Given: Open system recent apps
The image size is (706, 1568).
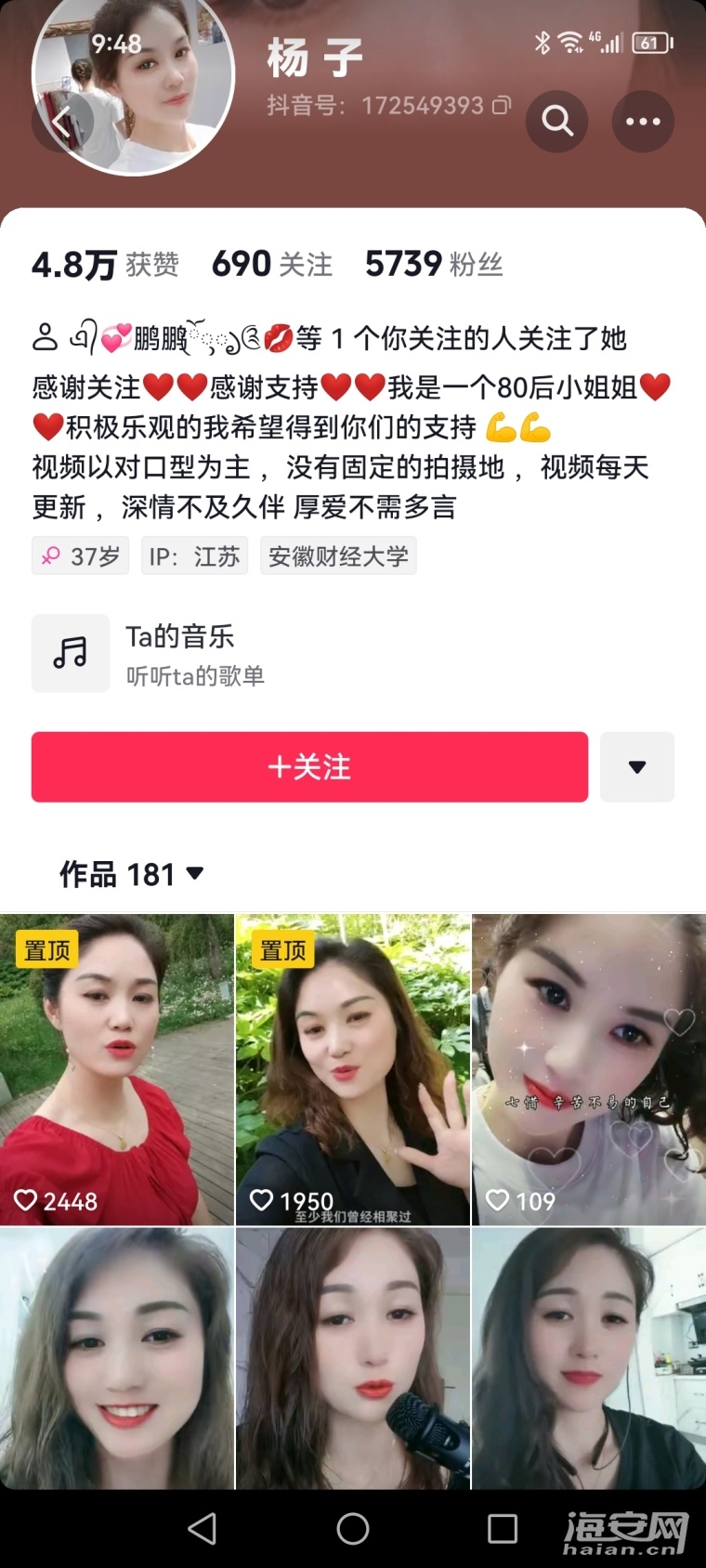Looking at the screenshot, I should pos(503,1528).
